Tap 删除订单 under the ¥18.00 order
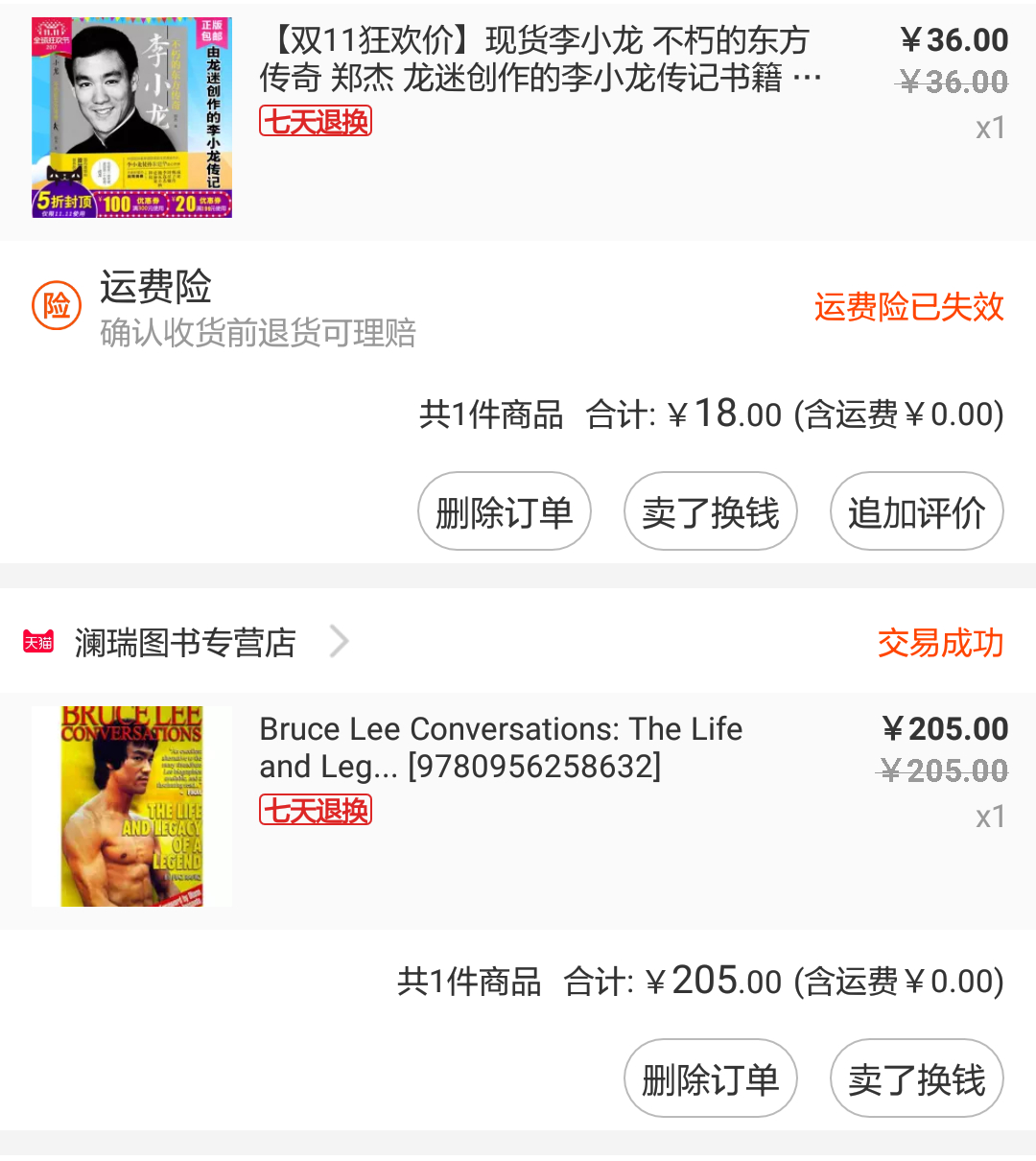1036x1161 pixels. 504,512
